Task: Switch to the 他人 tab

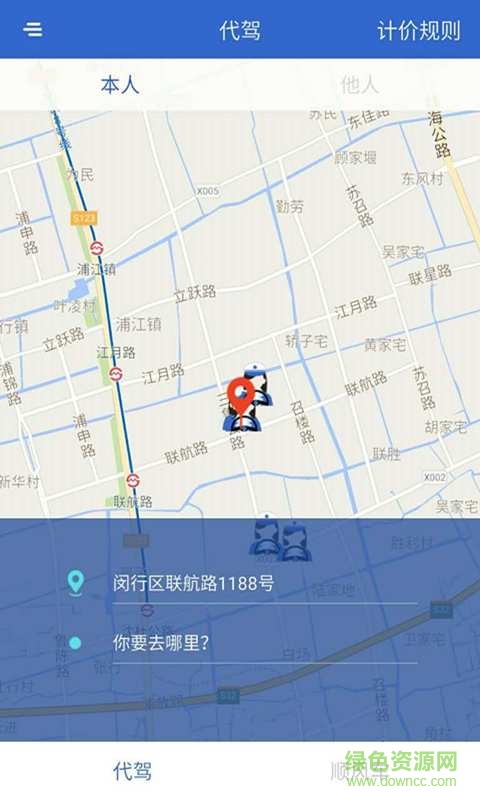Action: [x=360, y=85]
